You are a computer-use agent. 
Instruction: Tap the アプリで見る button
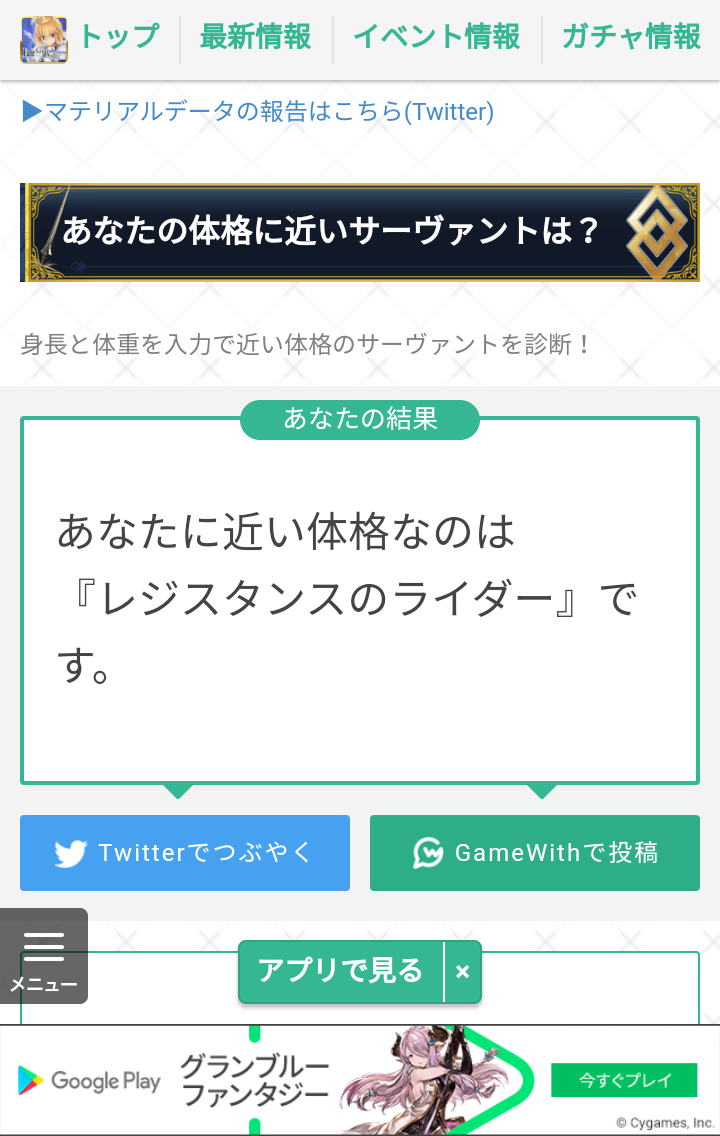click(341, 971)
